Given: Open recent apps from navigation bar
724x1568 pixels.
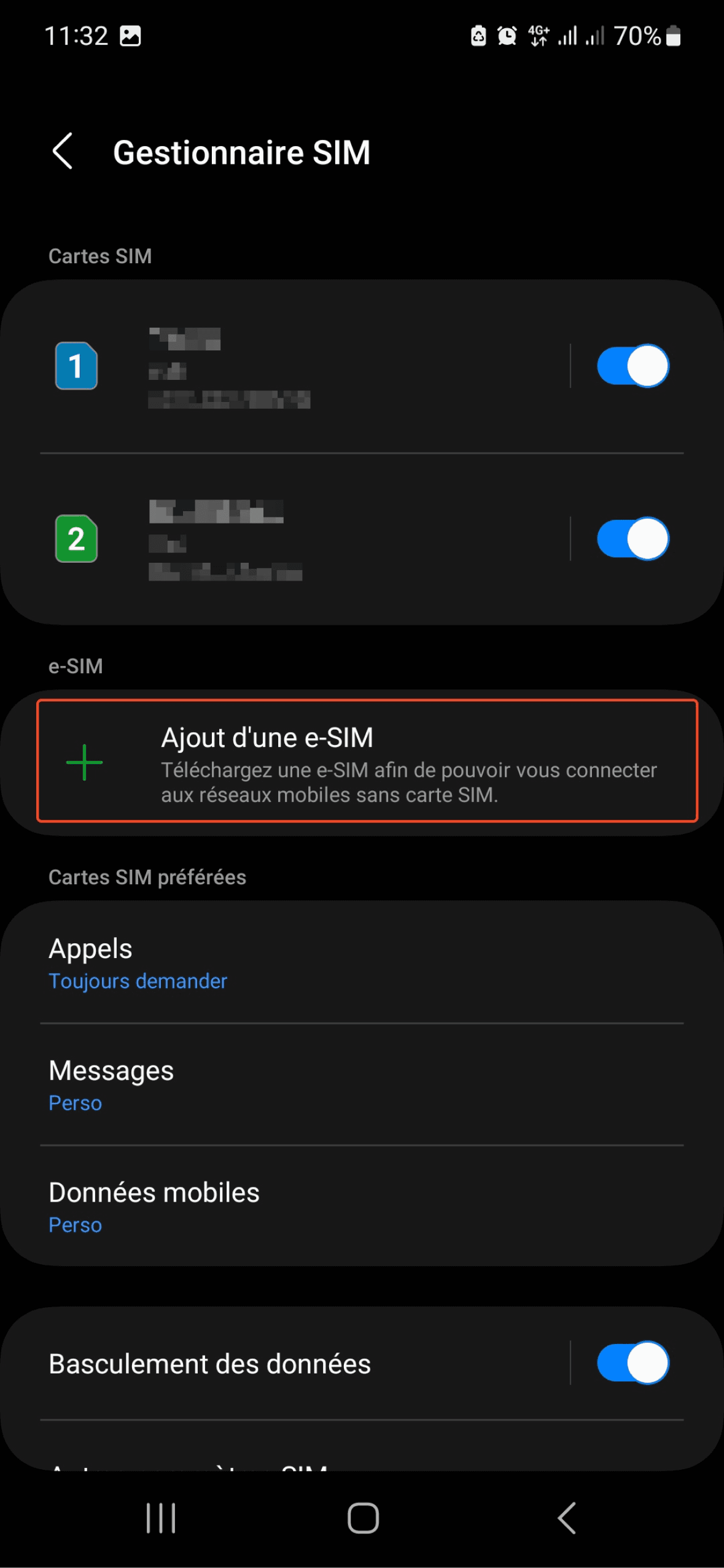Looking at the screenshot, I should coord(161,1518).
